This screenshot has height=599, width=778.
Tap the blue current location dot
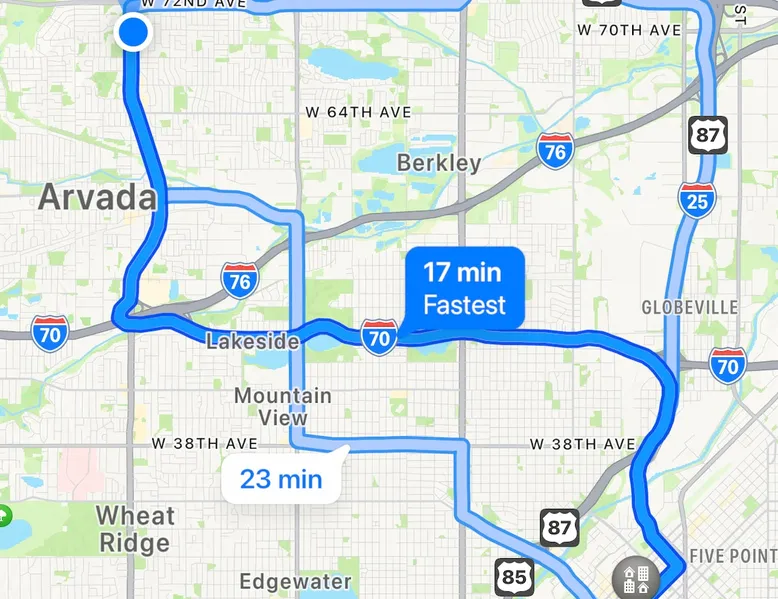[x=133, y=33]
